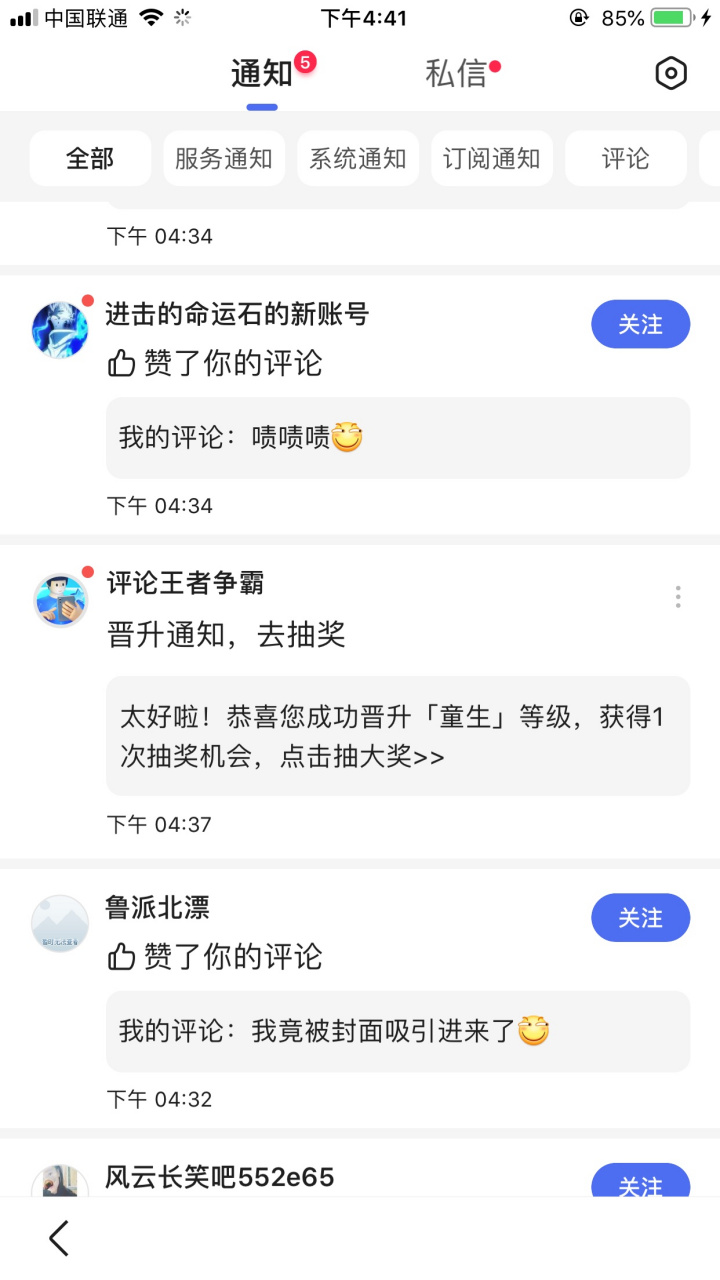The image size is (720, 1280).
Task: Open the three-dot menu on 评论王者争霸 notification
Action: (x=677, y=596)
